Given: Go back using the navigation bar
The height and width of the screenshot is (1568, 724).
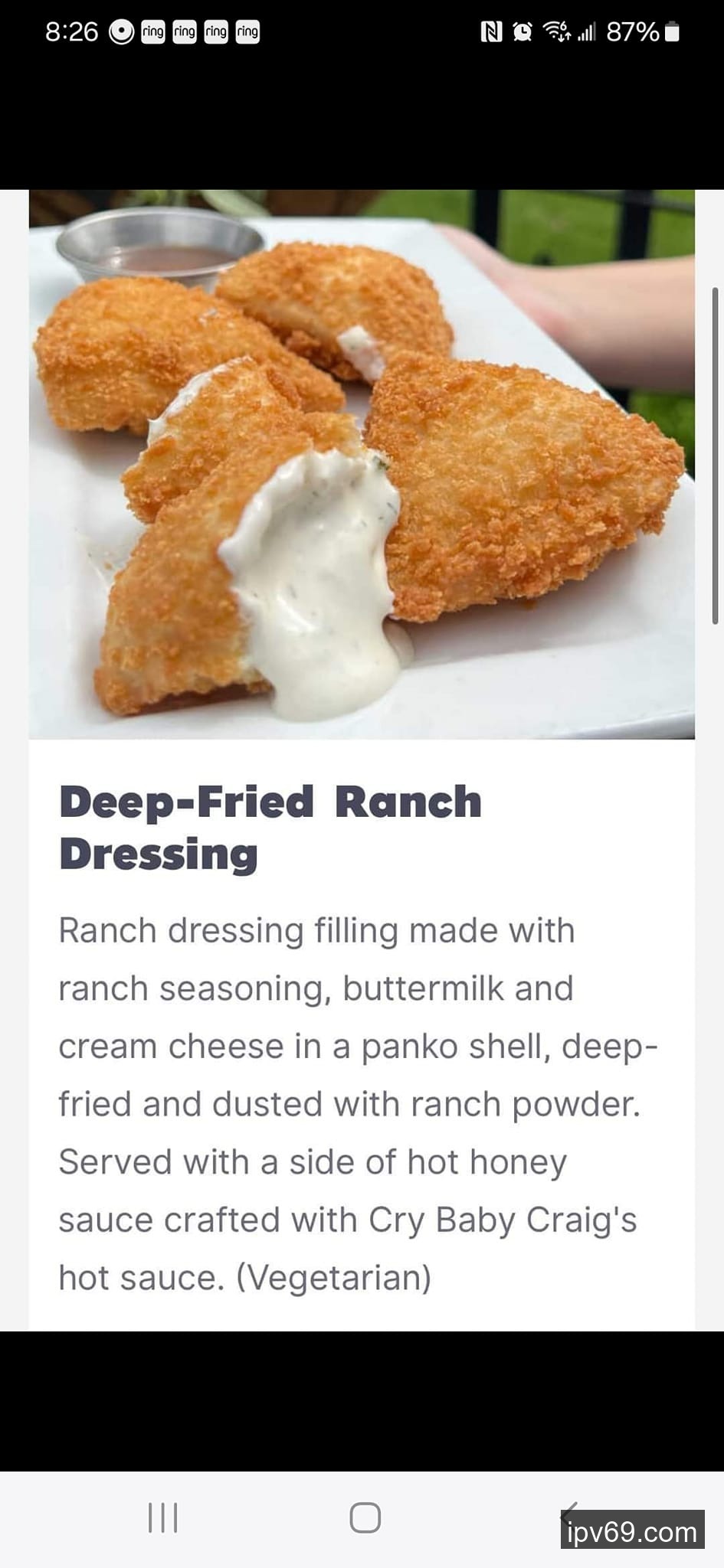Looking at the screenshot, I should [x=568, y=1516].
